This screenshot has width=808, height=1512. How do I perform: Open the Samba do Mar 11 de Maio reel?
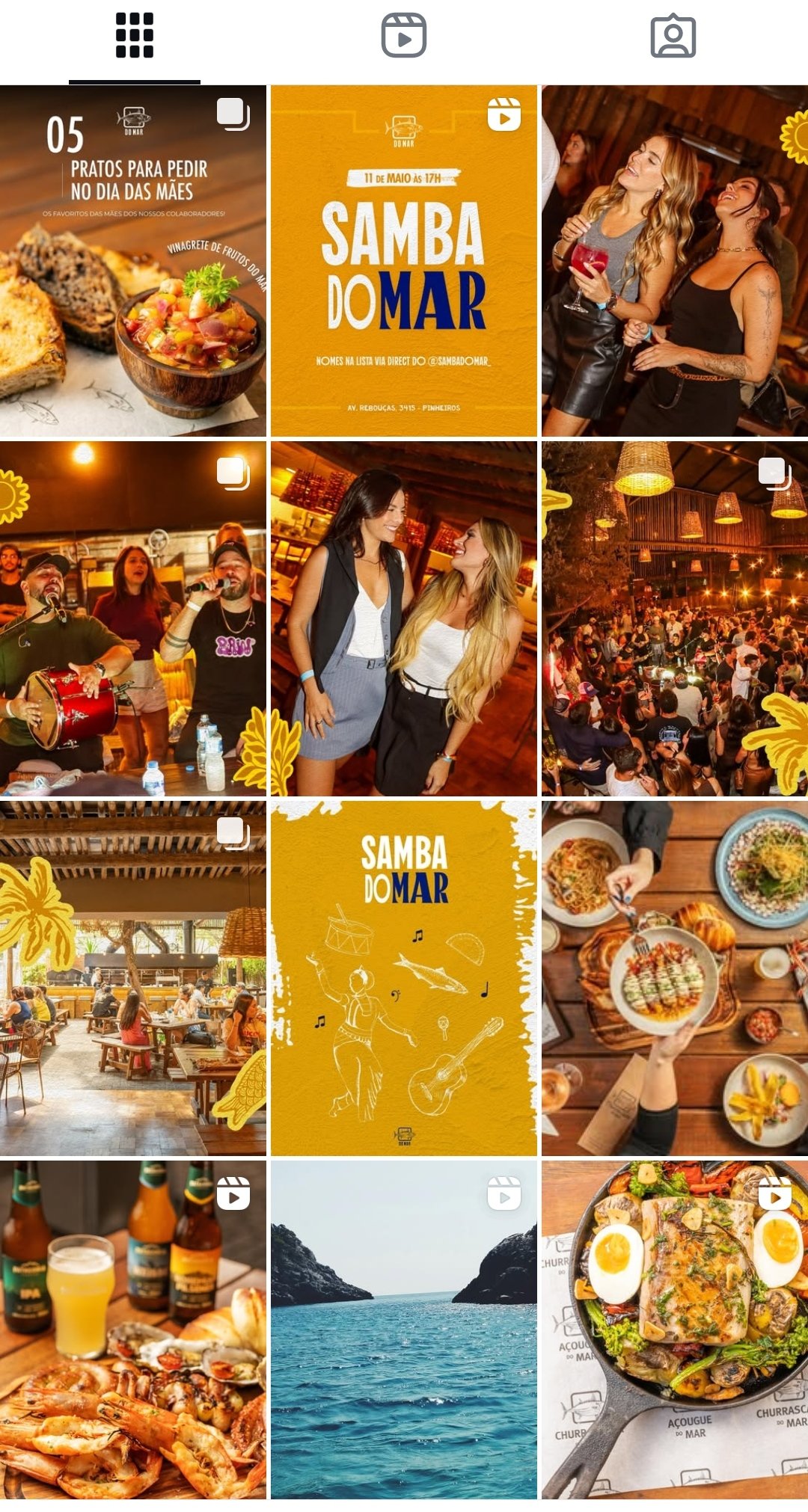(404, 262)
